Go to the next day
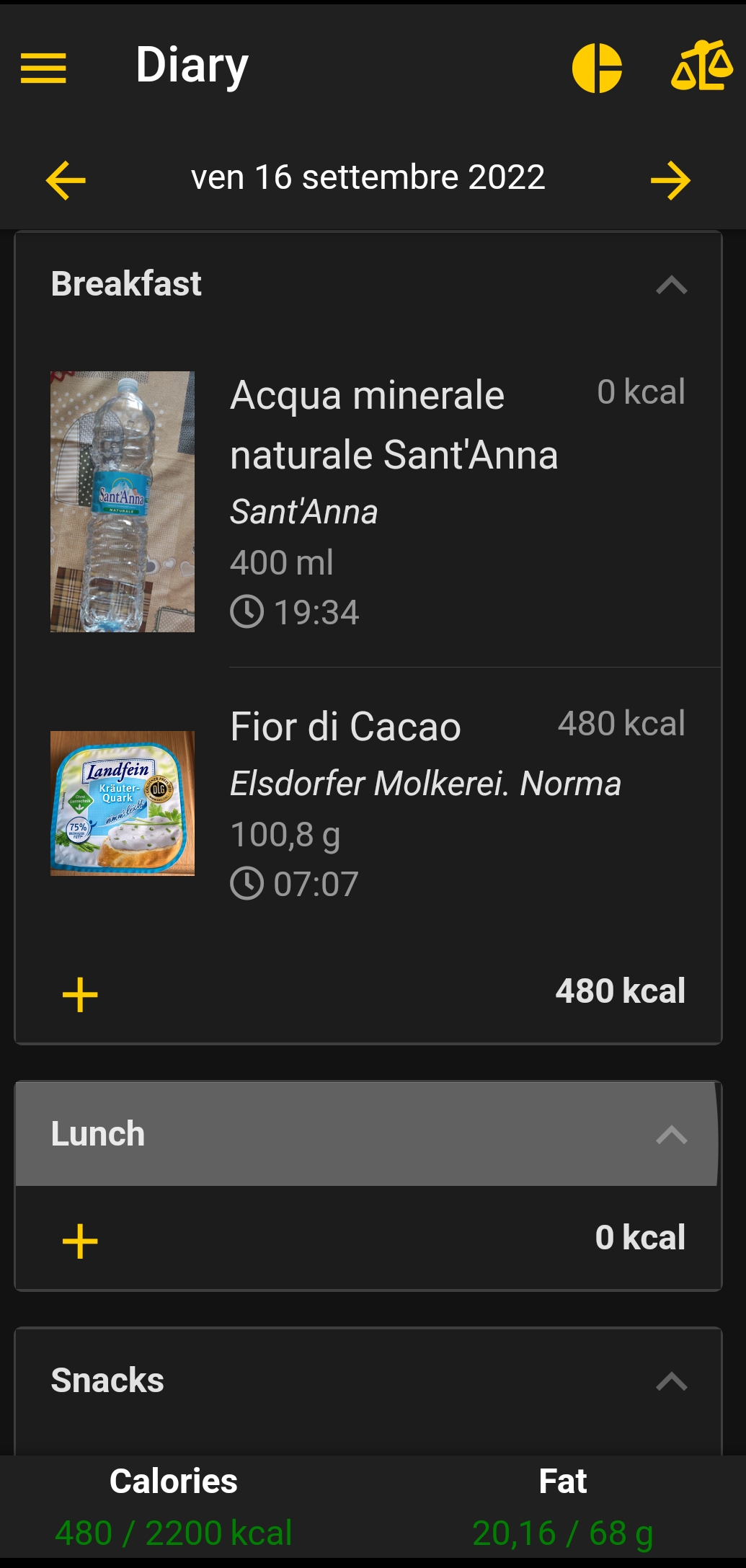746x1568 pixels. click(670, 180)
